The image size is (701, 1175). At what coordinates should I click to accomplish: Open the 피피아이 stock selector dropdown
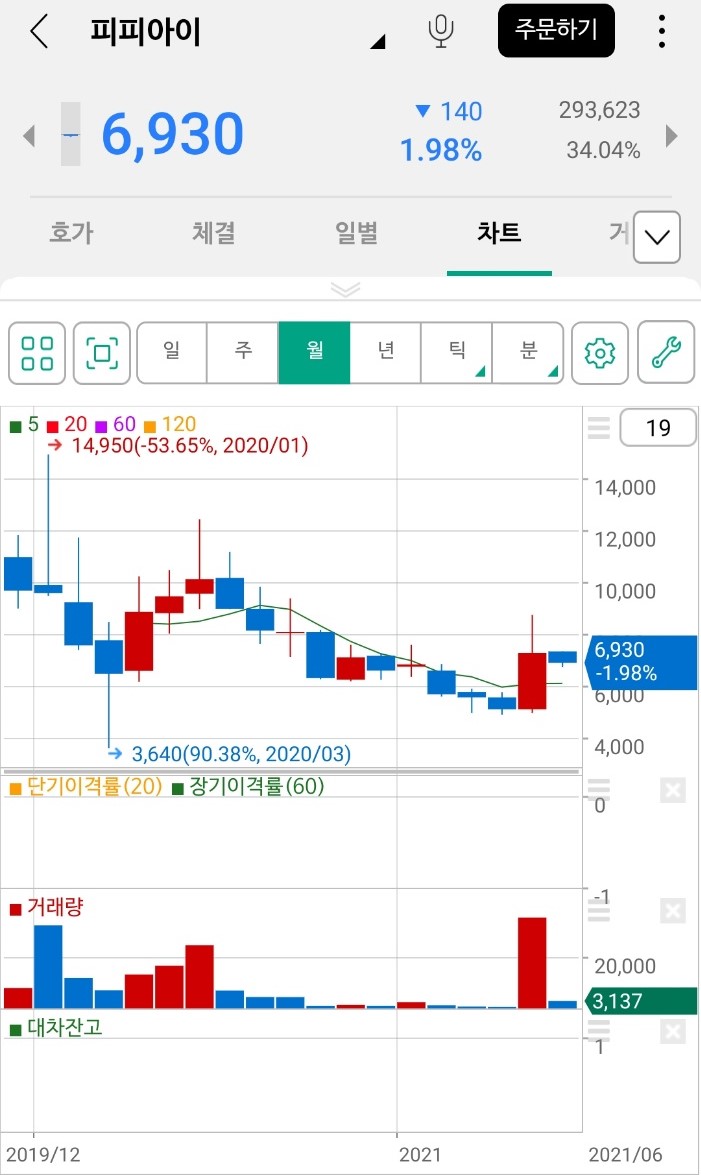[x=377, y=41]
